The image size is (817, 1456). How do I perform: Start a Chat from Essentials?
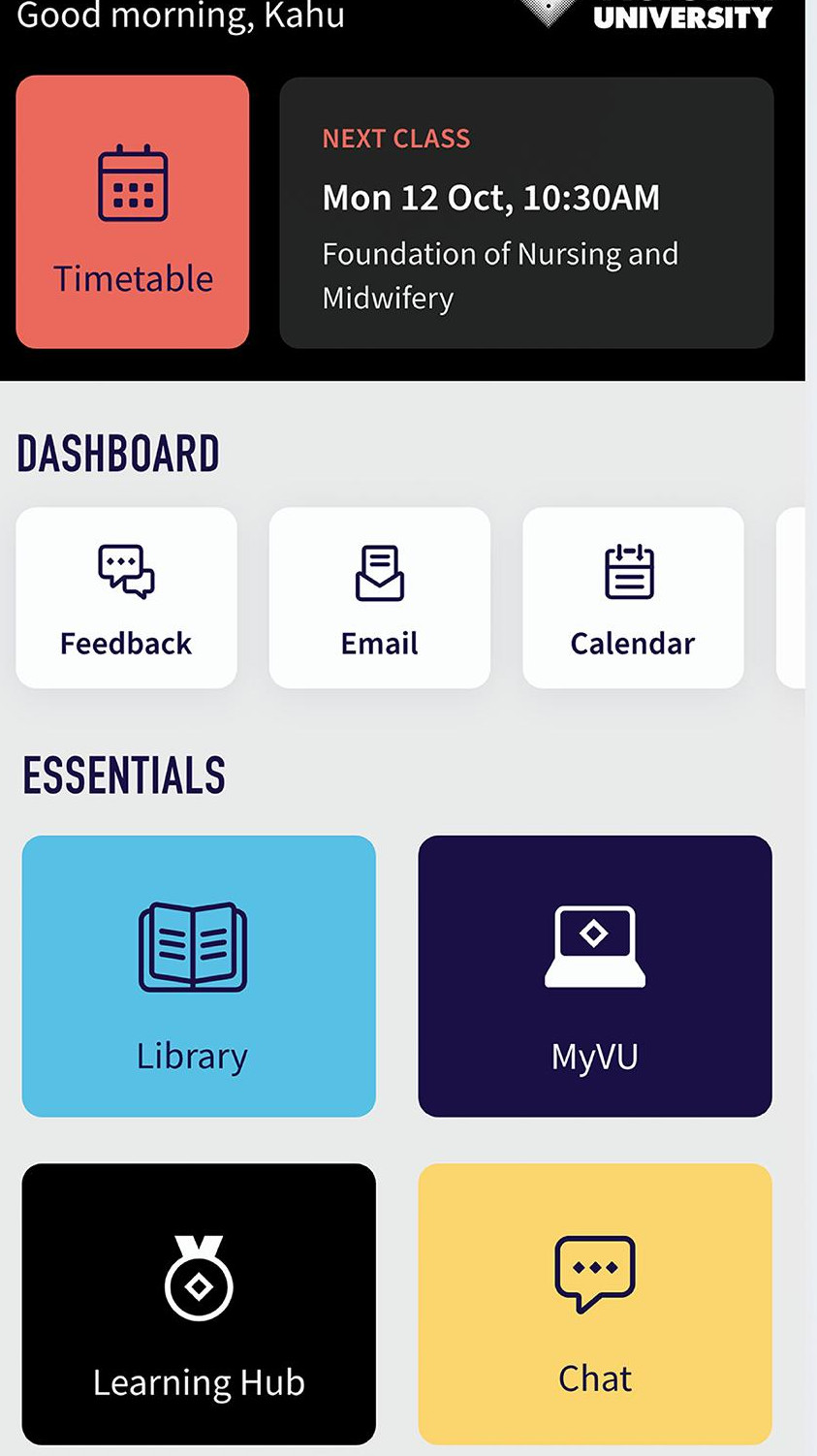pos(595,1304)
